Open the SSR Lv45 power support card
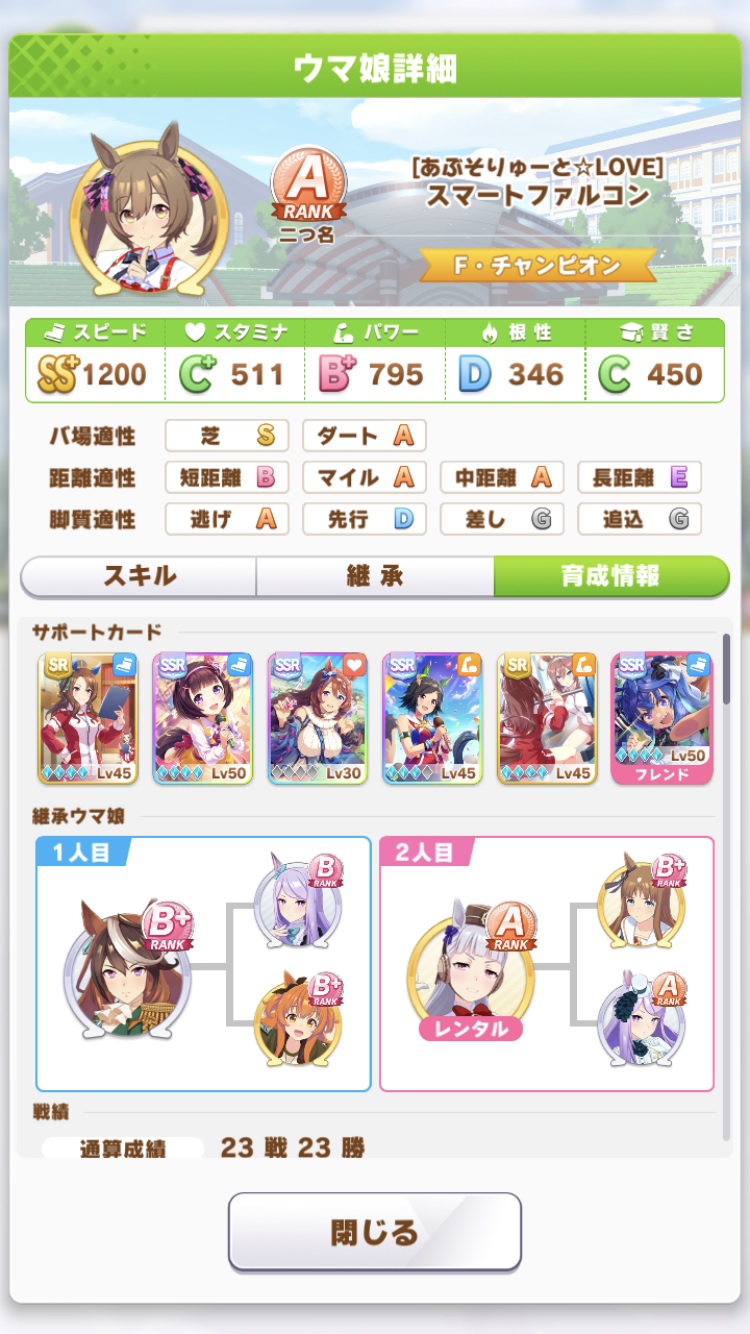Viewport: 750px width, 1334px height. 432,717
